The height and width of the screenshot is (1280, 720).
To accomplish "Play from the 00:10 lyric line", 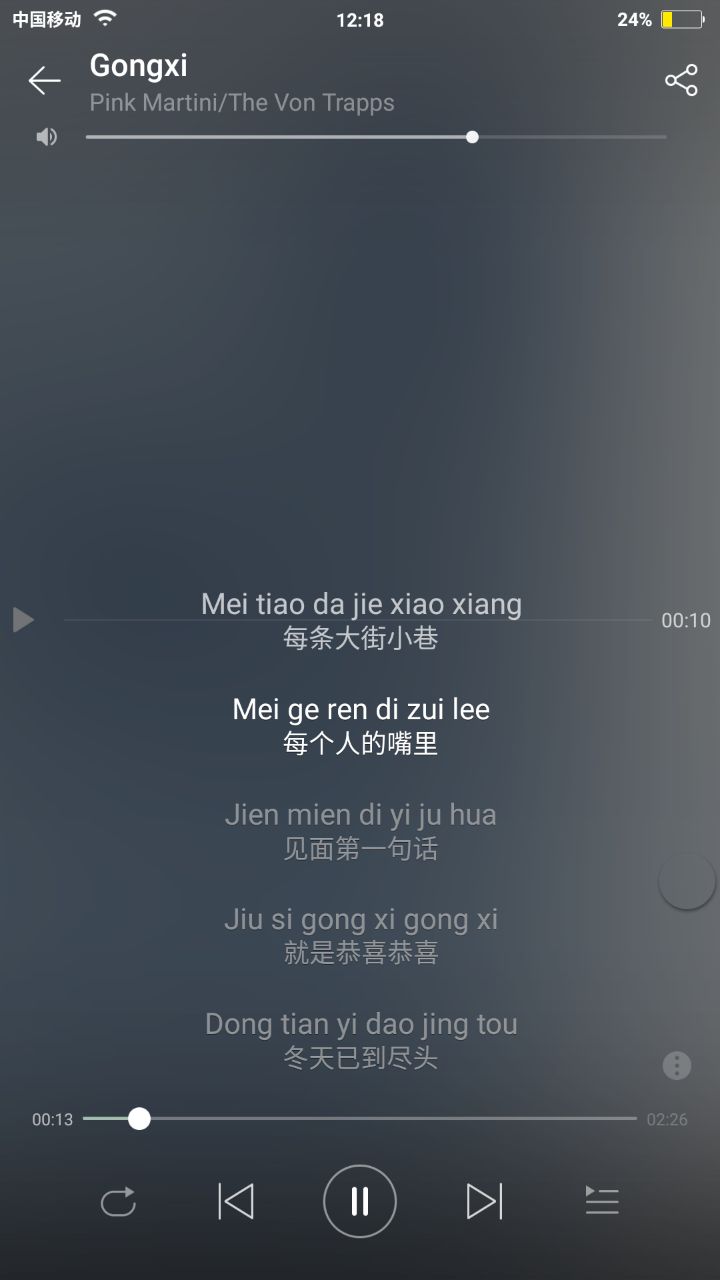I will [23, 620].
